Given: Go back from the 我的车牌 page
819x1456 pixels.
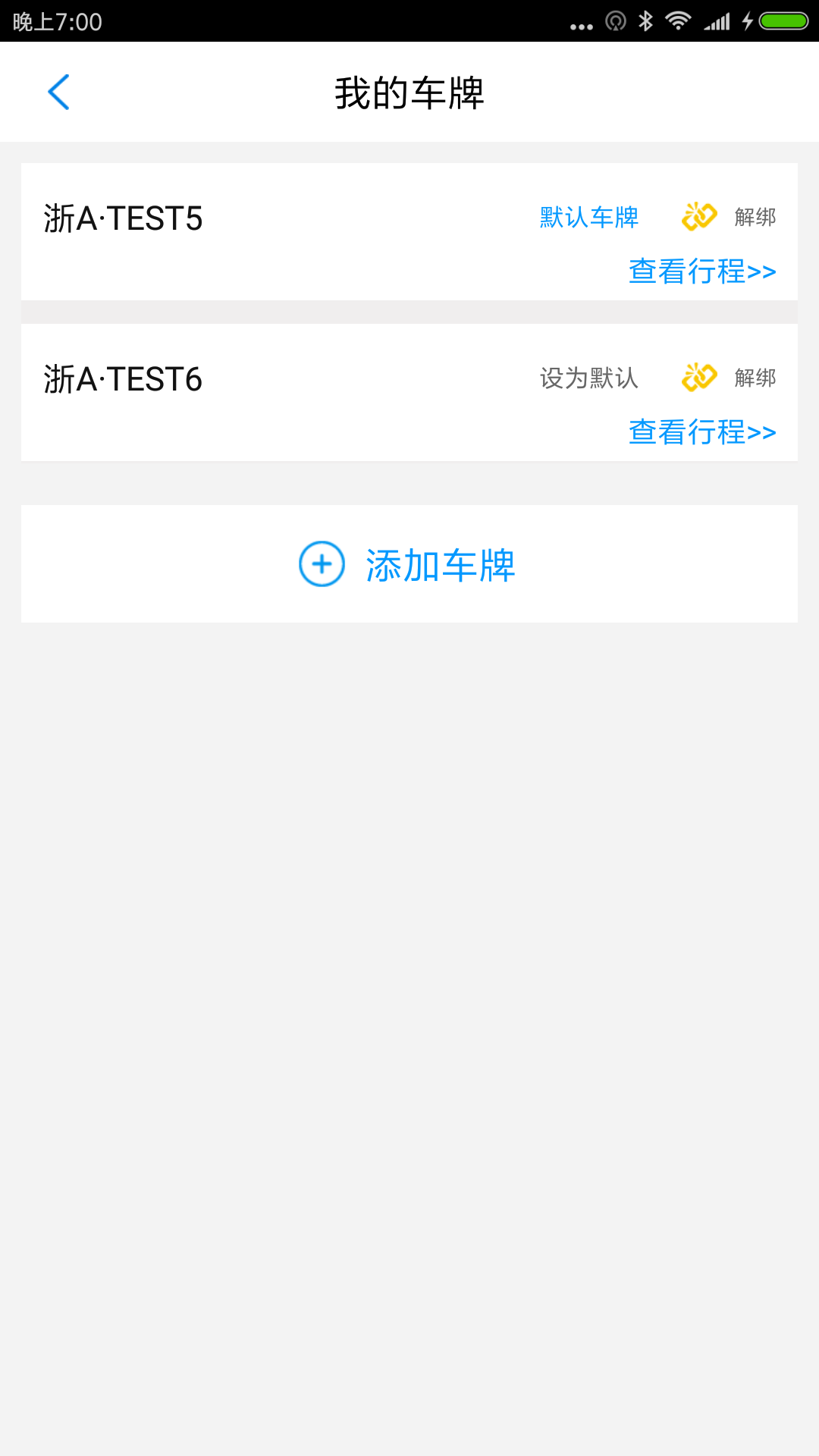Looking at the screenshot, I should (58, 93).
